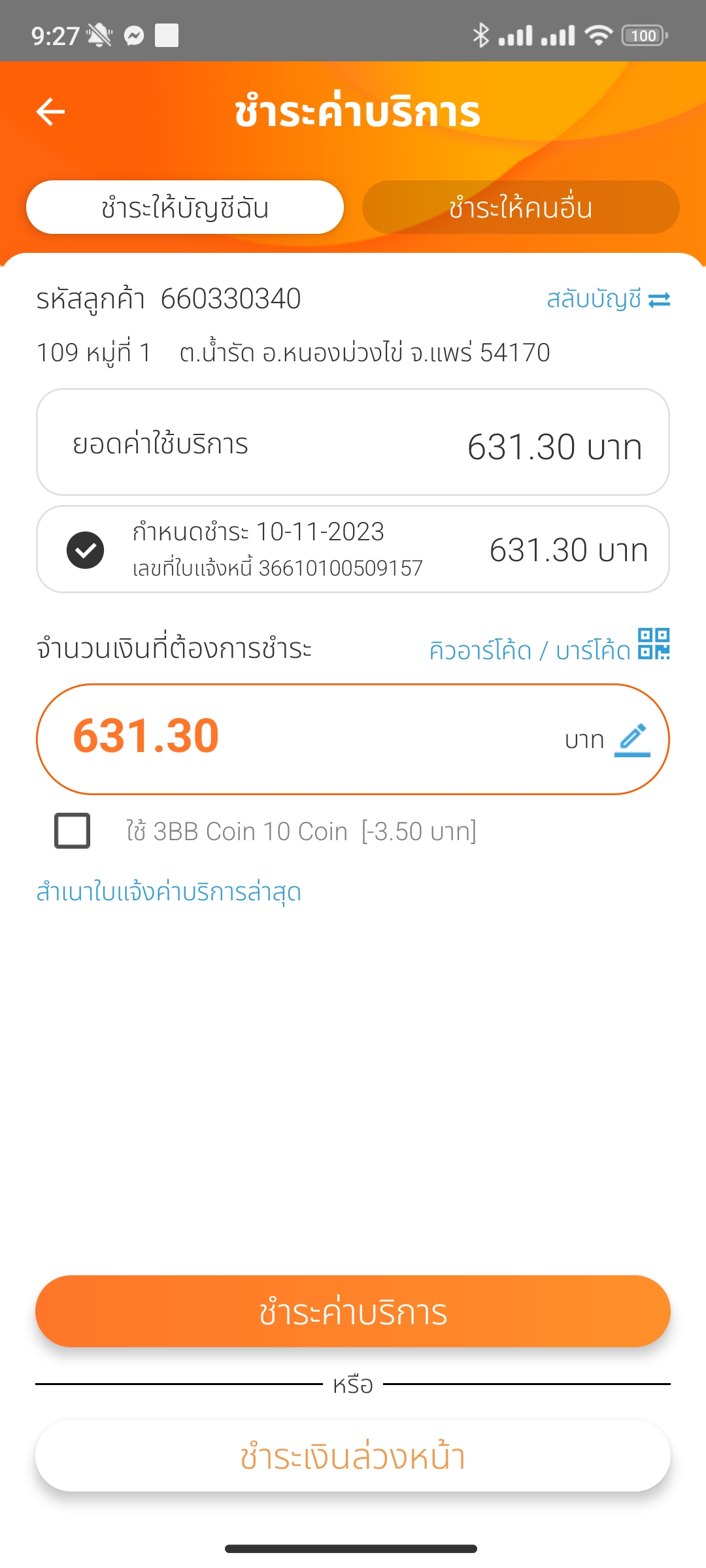Tap the orange ชำระค่าบริการ button

click(353, 1312)
